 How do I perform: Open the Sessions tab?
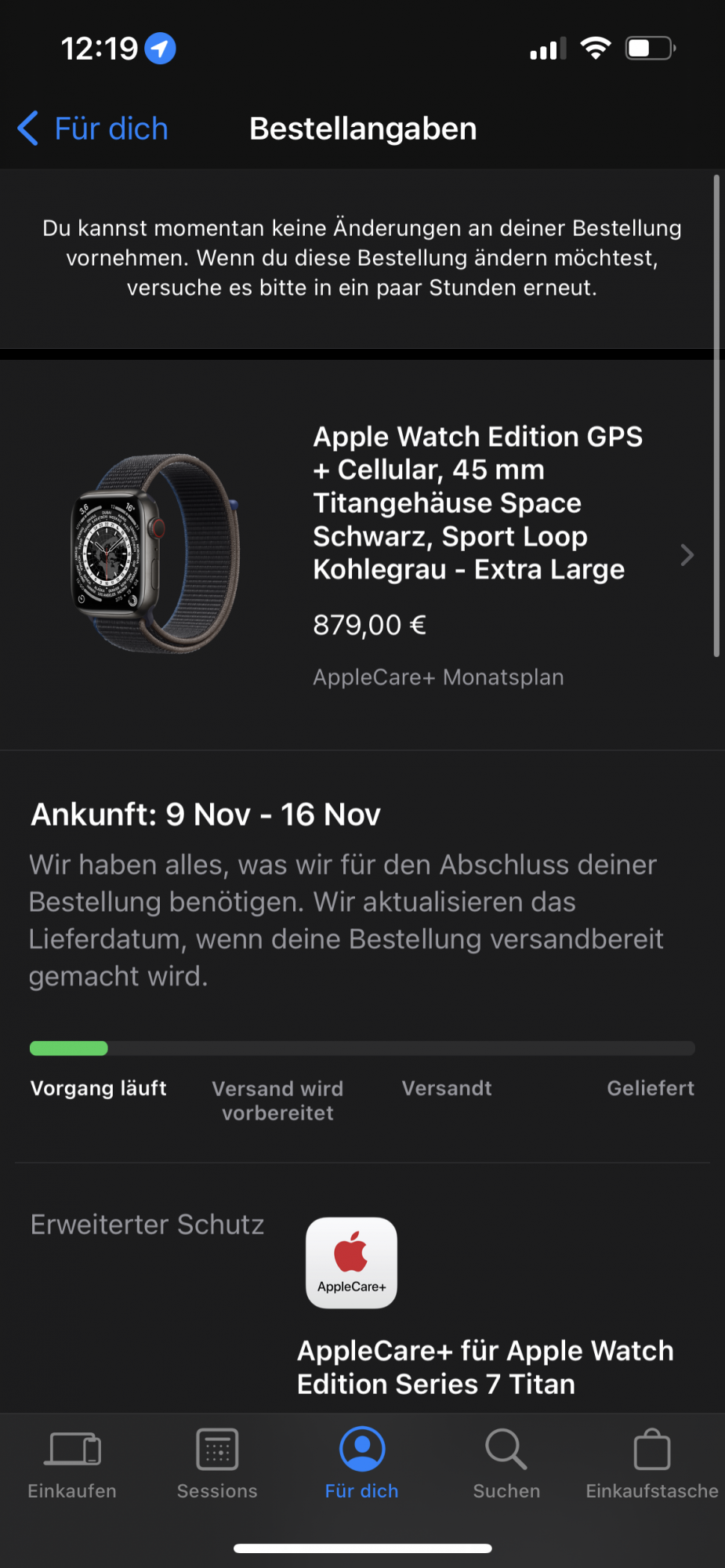217,1463
